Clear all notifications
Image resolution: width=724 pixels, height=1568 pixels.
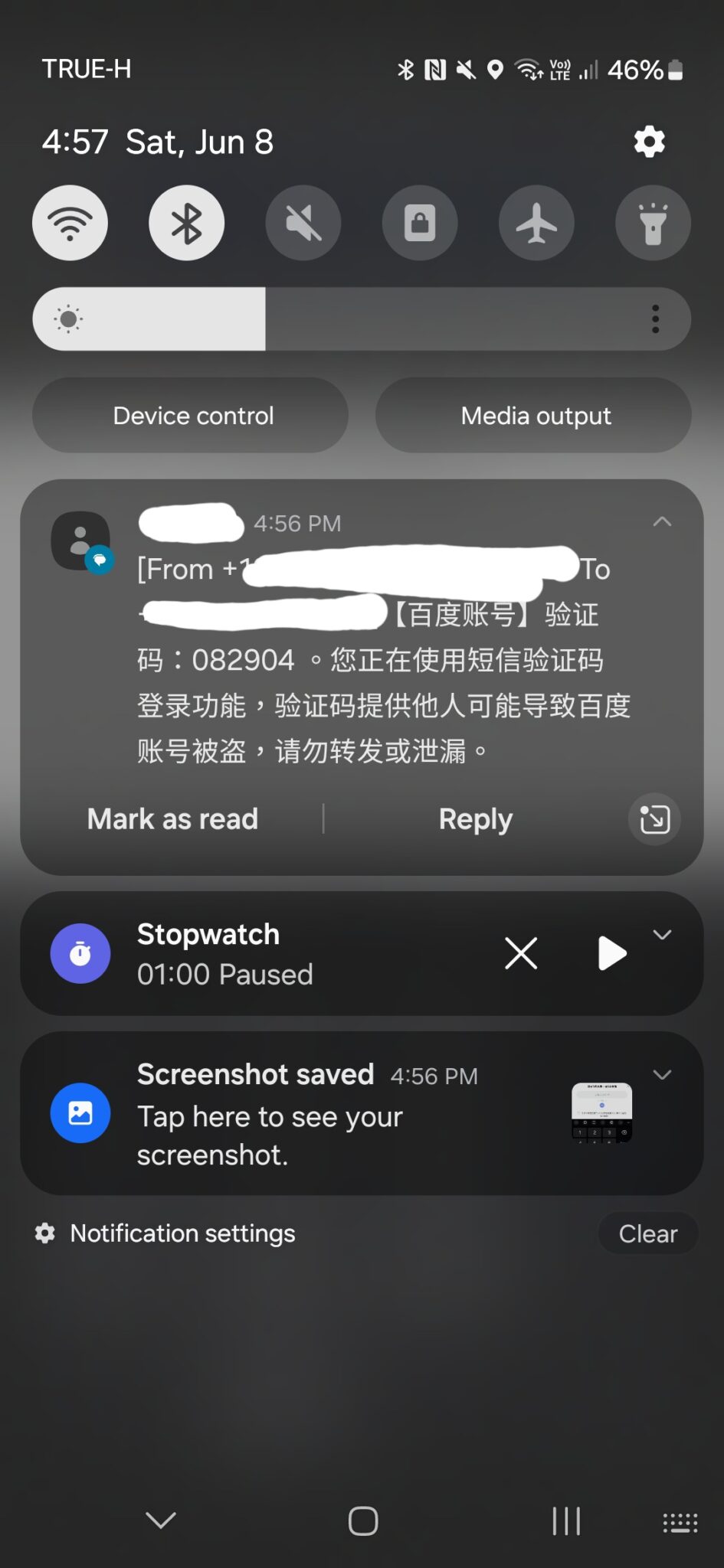click(x=647, y=1233)
